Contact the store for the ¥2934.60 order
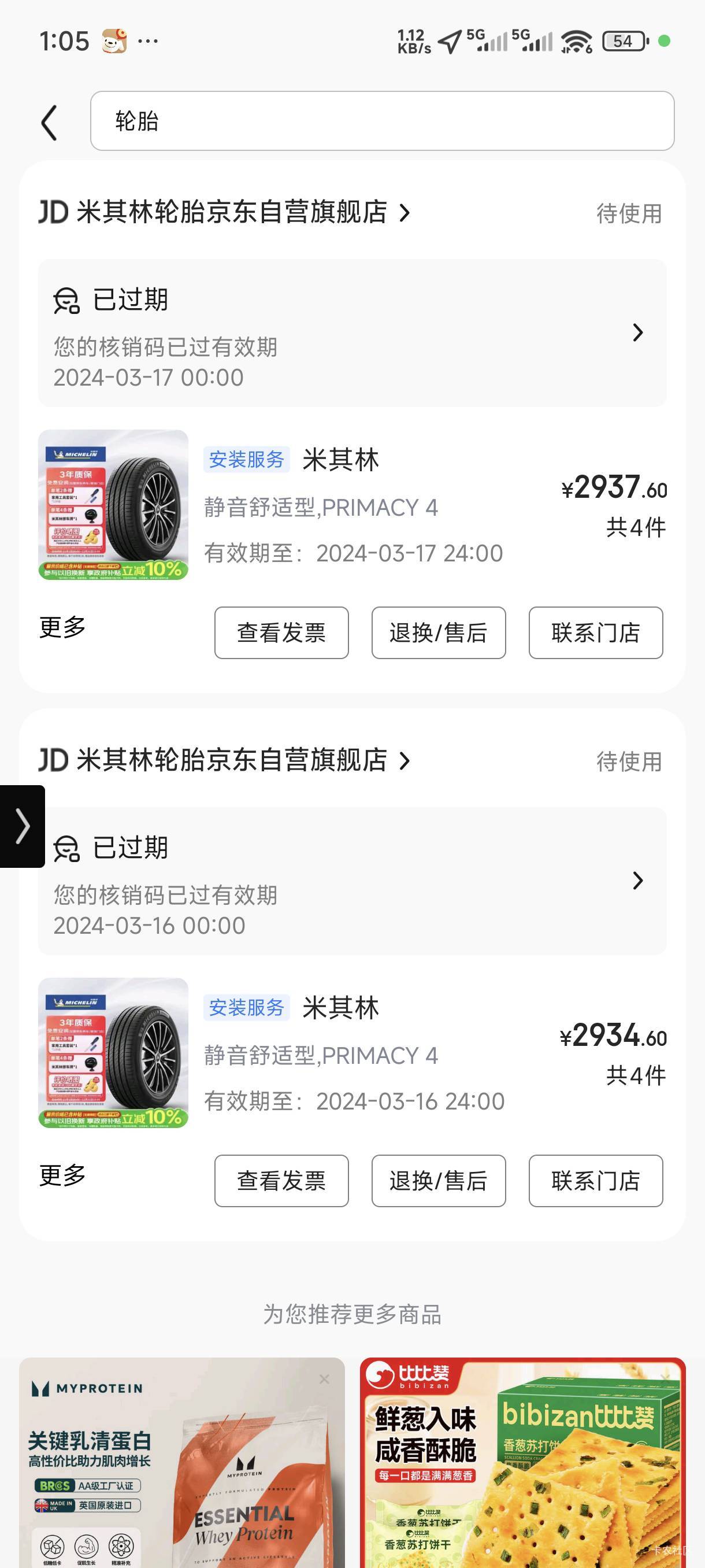Viewport: 705px width, 1568px height. pos(596,1181)
